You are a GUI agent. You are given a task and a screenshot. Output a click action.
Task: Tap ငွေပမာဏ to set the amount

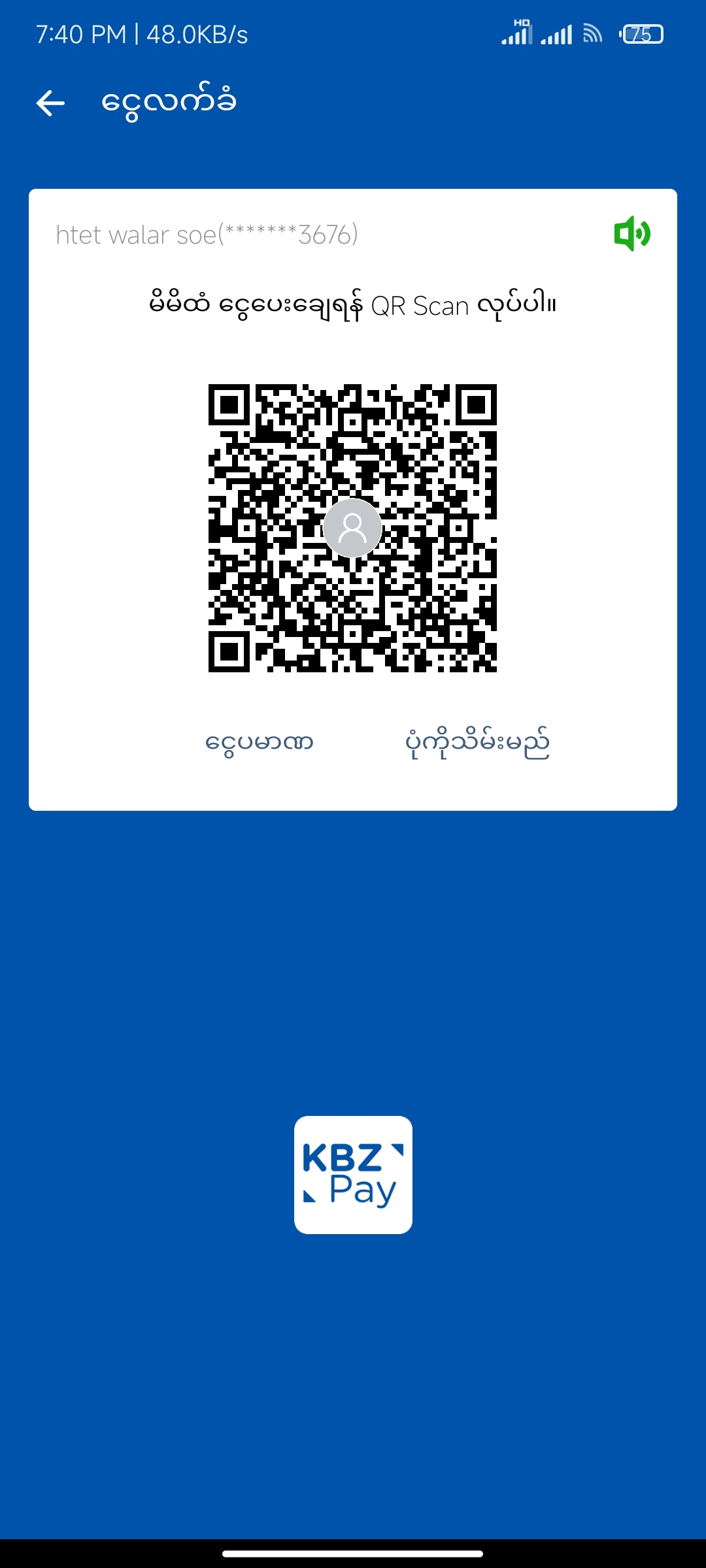(x=260, y=743)
